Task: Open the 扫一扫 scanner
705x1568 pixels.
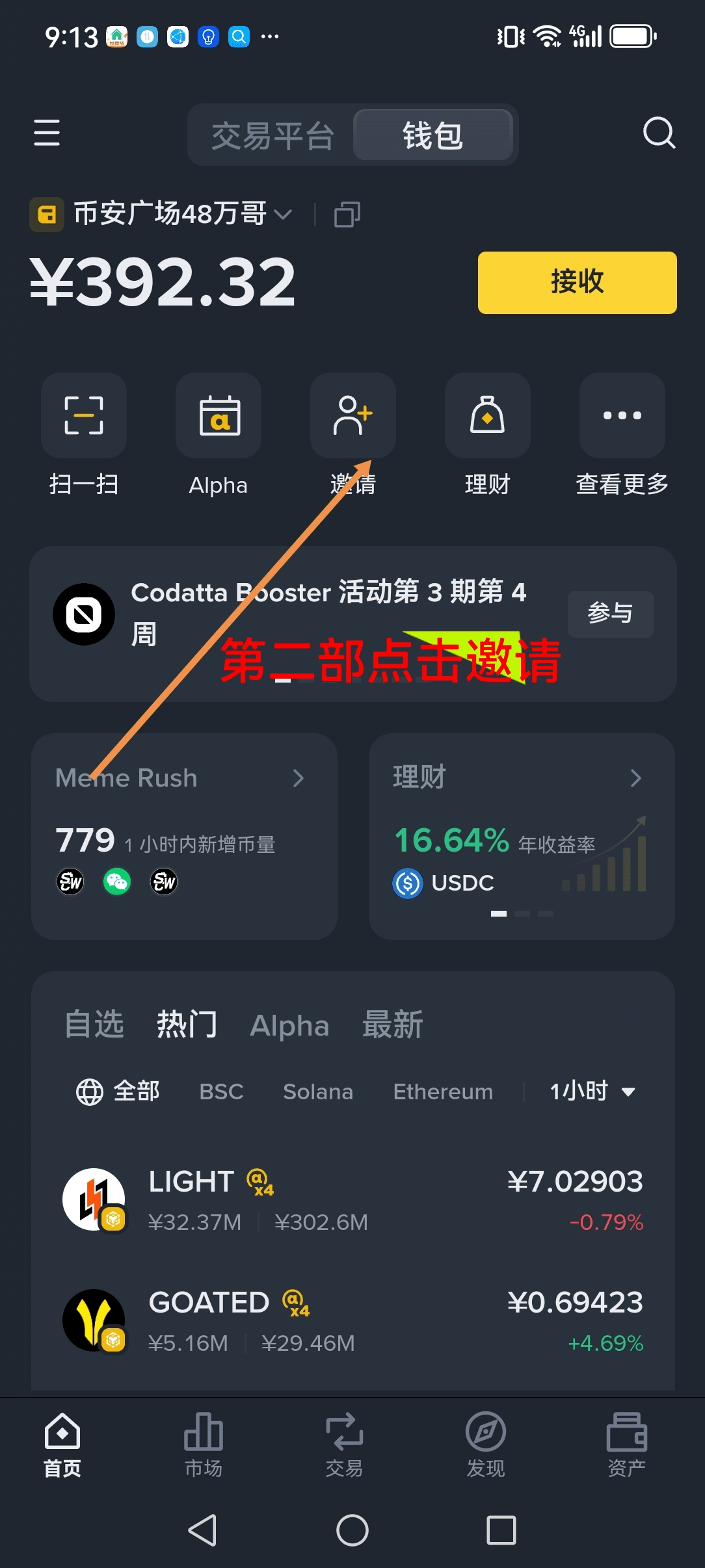Action: click(84, 416)
